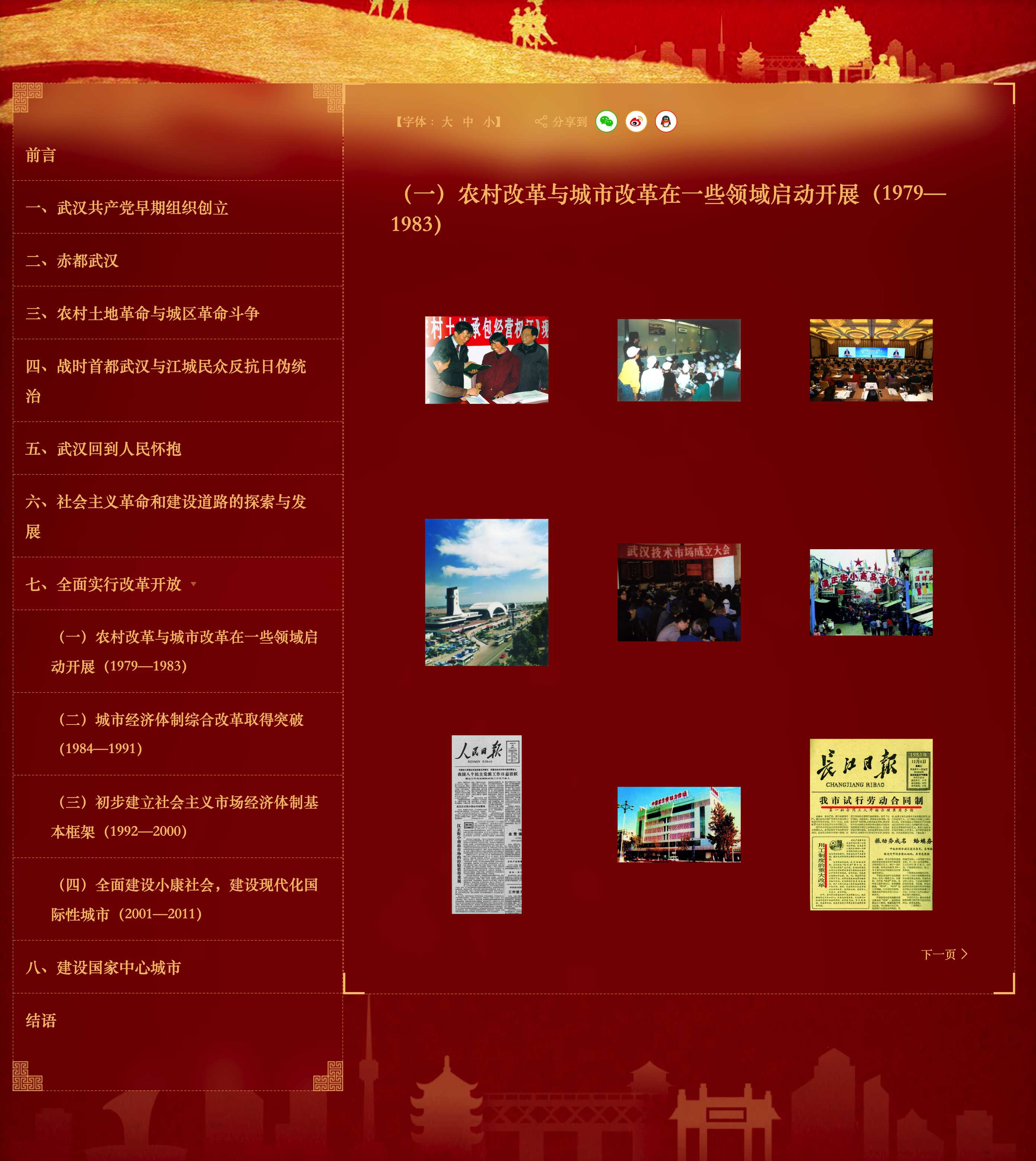This screenshot has width=1036, height=1161.
Task: Open the 人民日报 newspaper scan
Action: pyautogui.click(x=487, y=825)
